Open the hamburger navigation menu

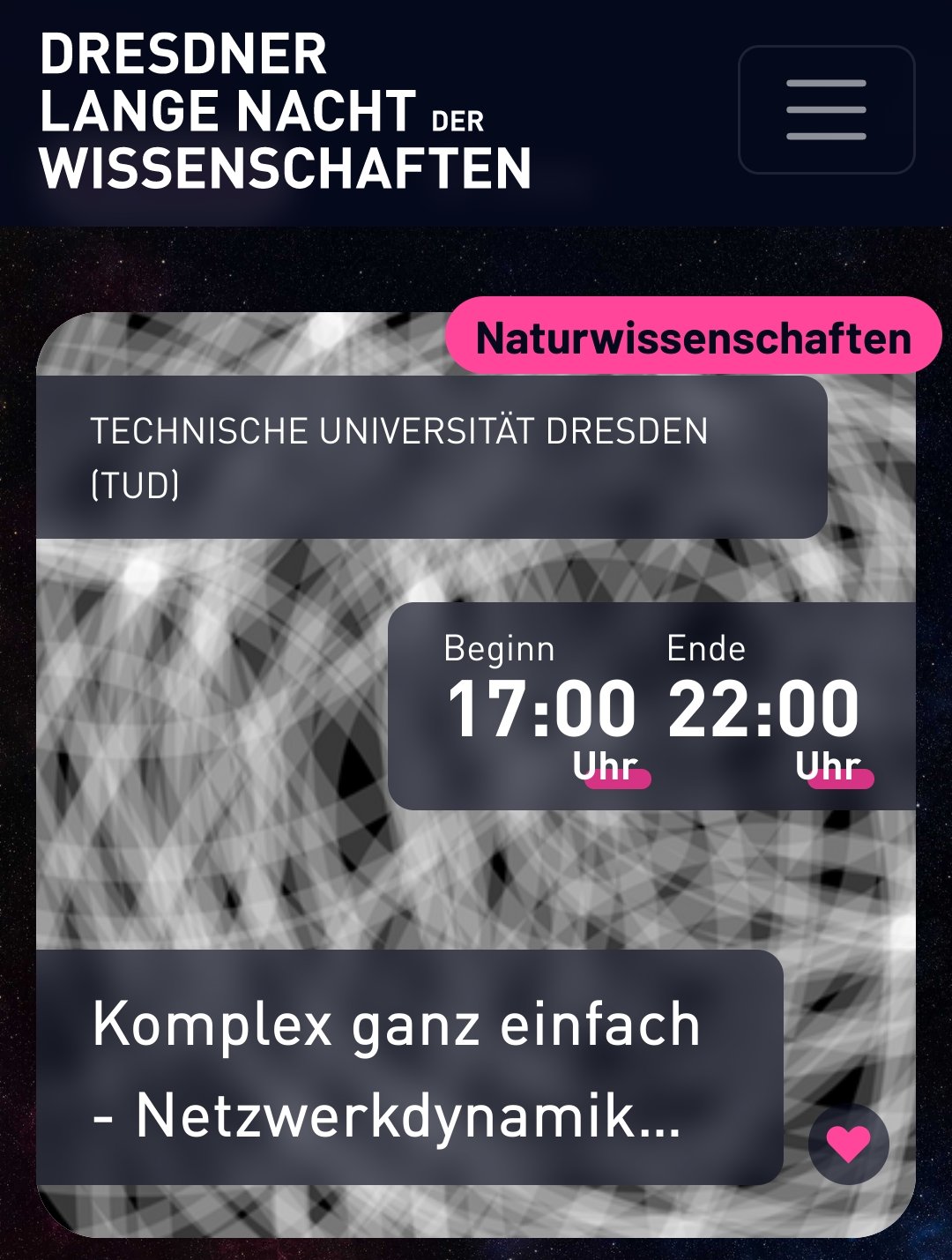click(x=826, y=109)
